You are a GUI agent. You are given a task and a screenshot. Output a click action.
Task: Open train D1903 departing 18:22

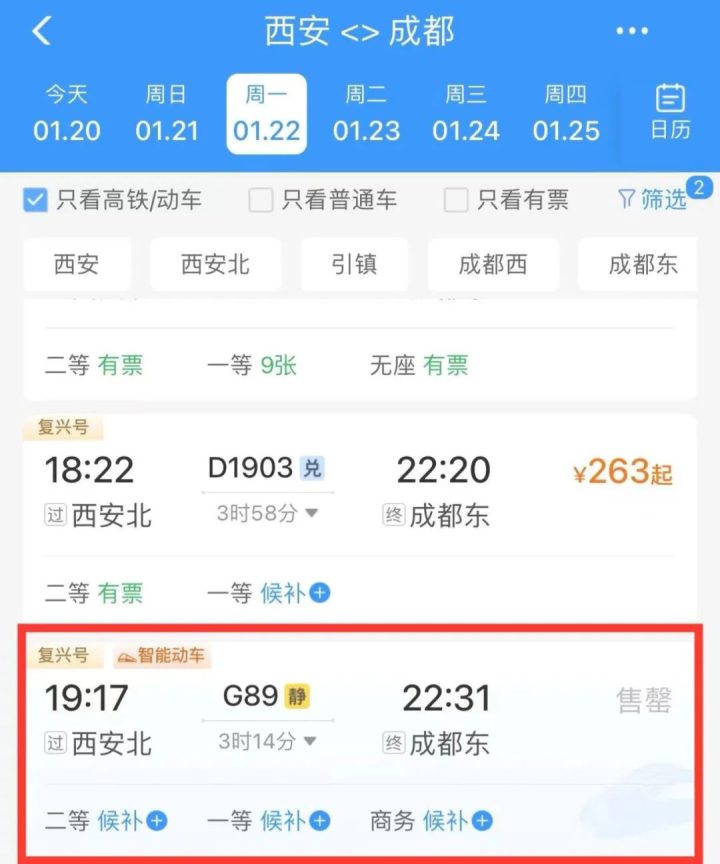360,490
